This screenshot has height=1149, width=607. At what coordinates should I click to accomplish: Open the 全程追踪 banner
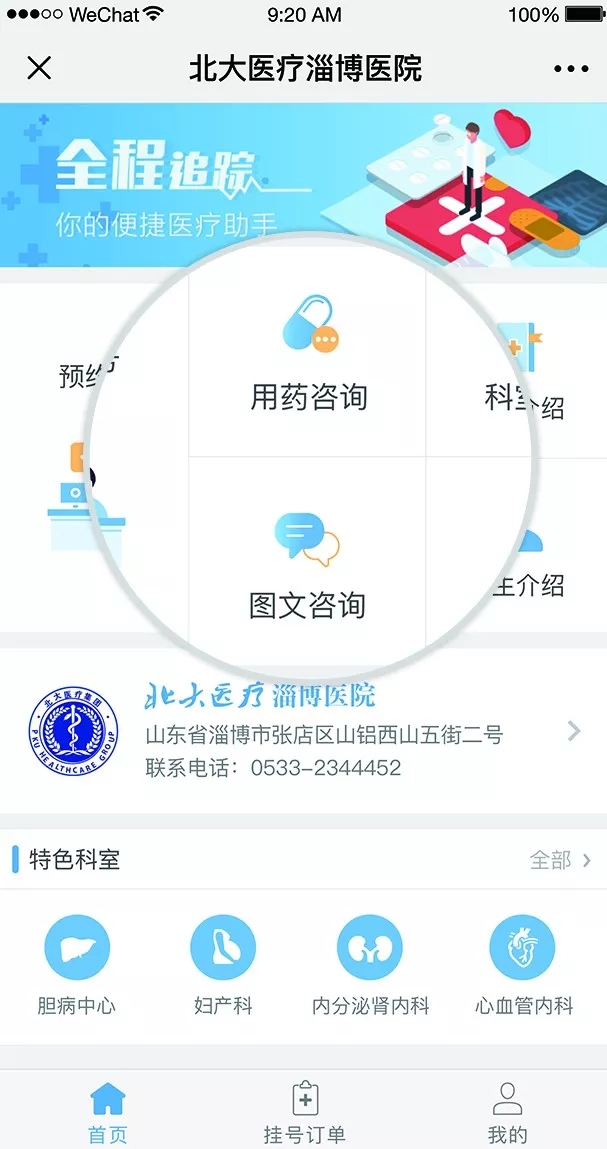pos(303,185)
